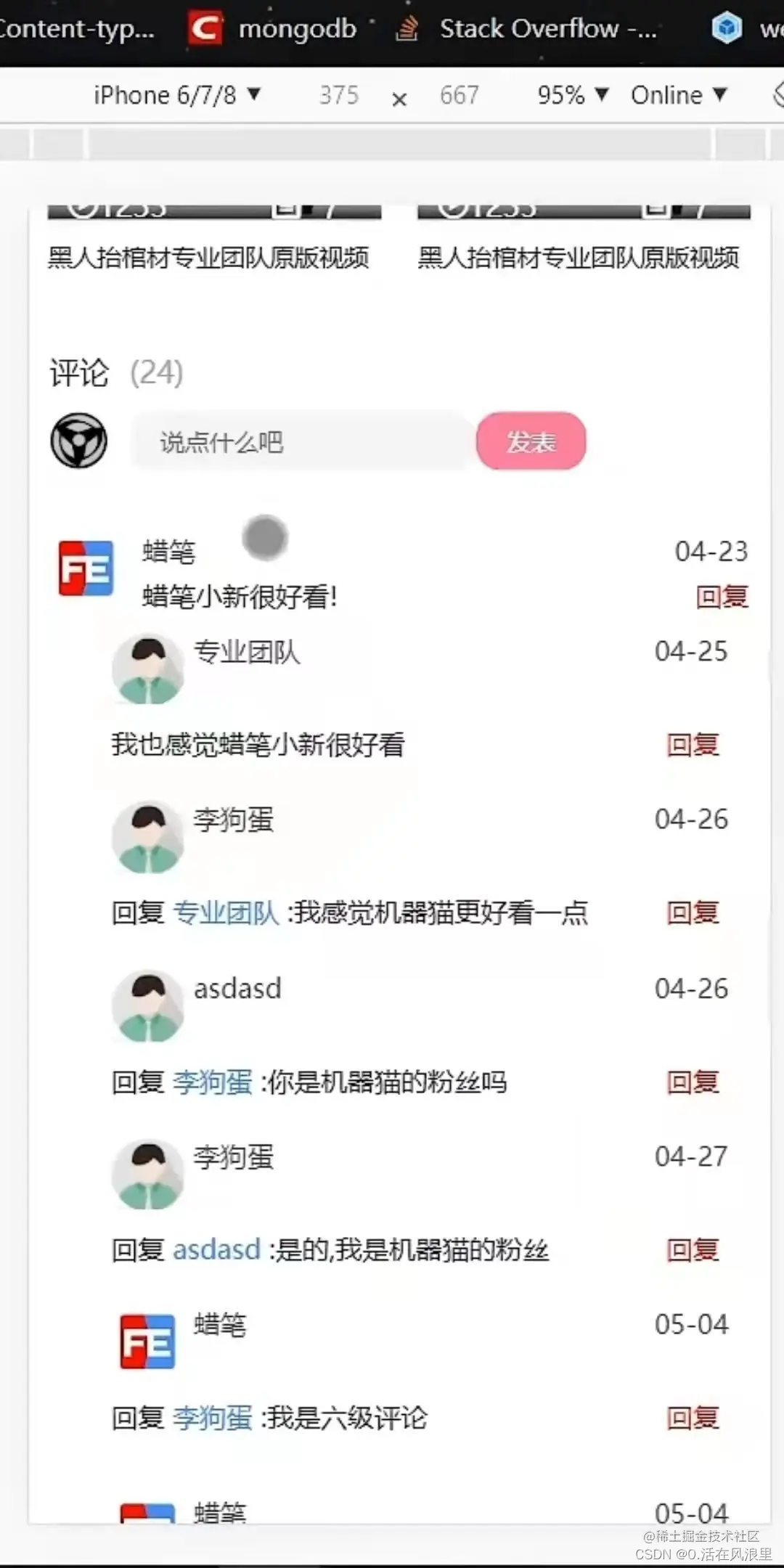This screenshot has height=1568, width=784.
Task: Open blue asdasd mention link
Action: click(216, 1250)
